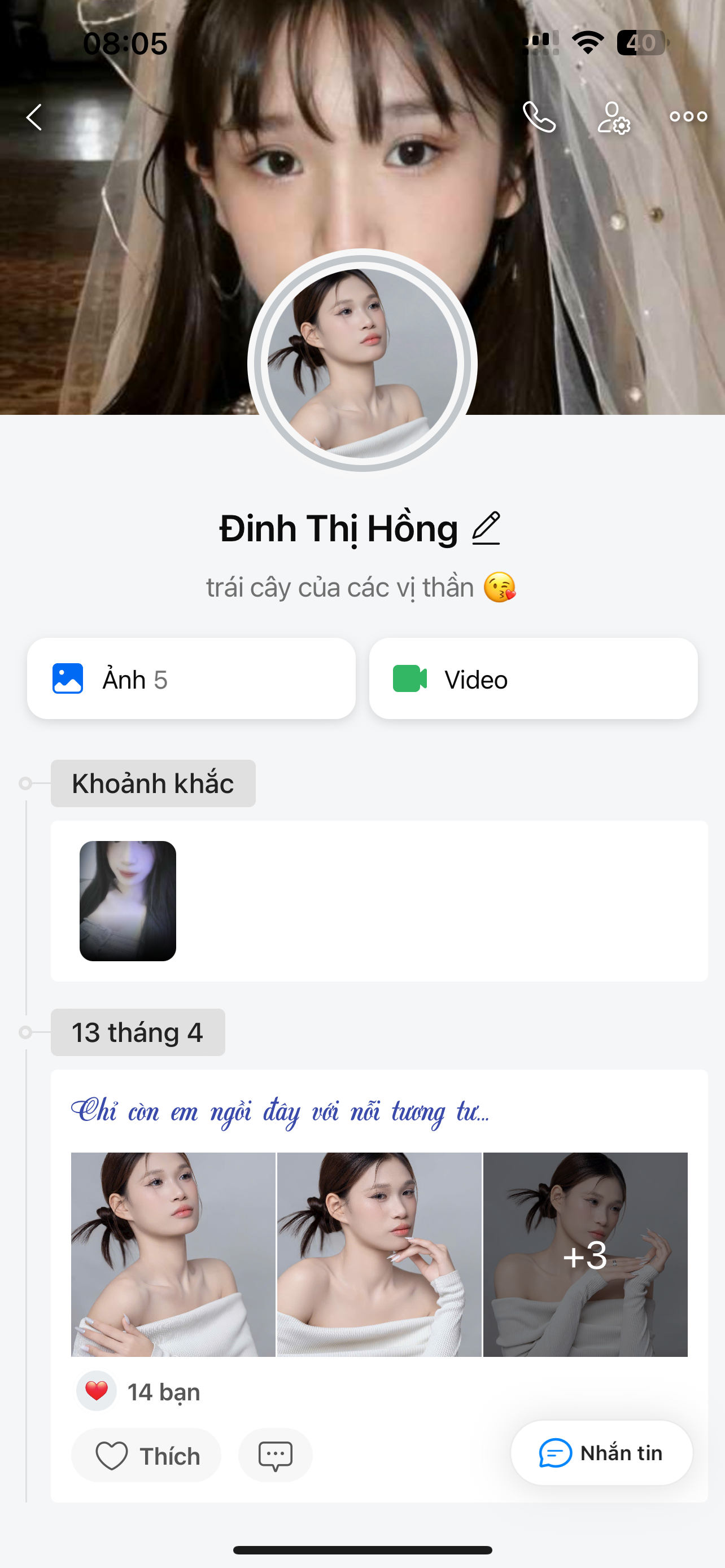
Task: Tap Nhắn tin to send a message
Action: point(601,1453)
